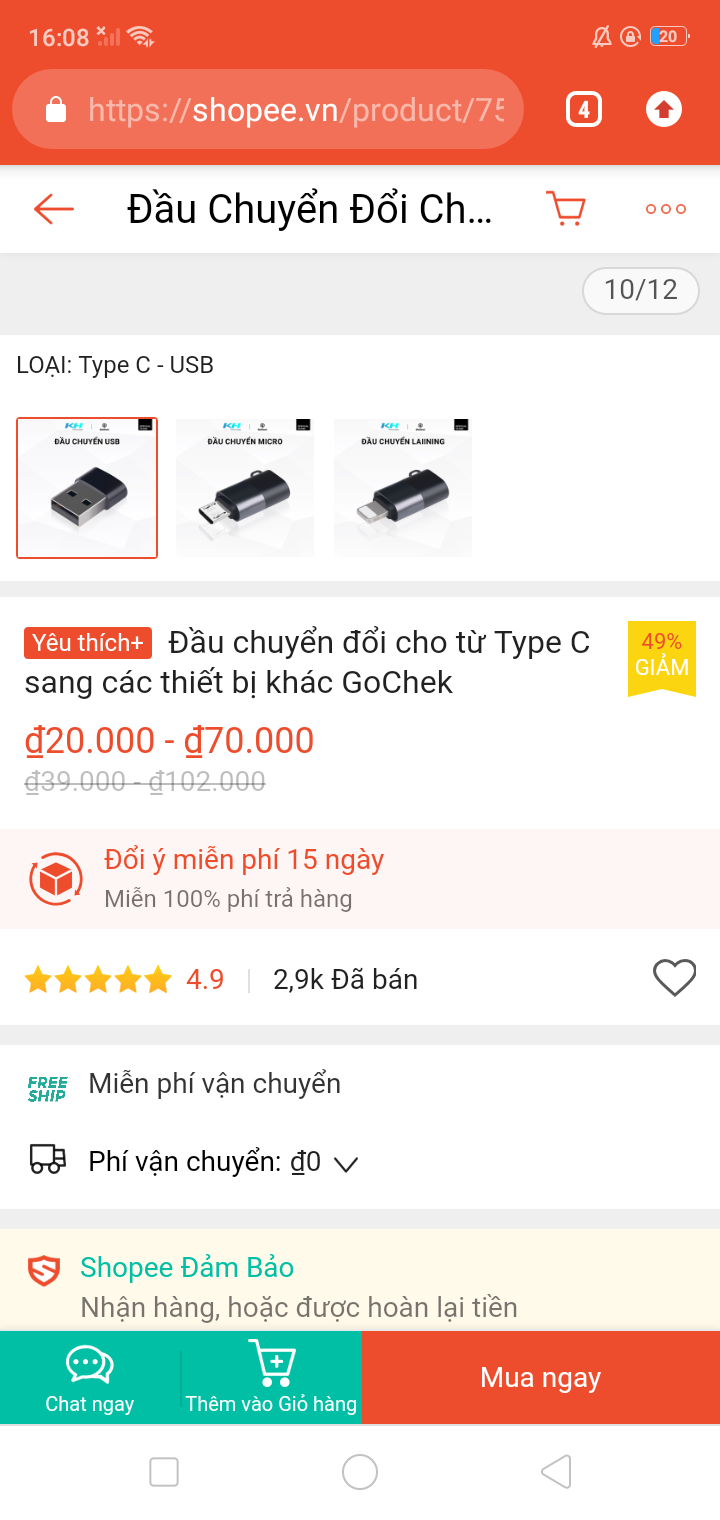Screen dimensions: 720x1520
Task: Buy now with Mua ngay
Action: [540, 1378]
